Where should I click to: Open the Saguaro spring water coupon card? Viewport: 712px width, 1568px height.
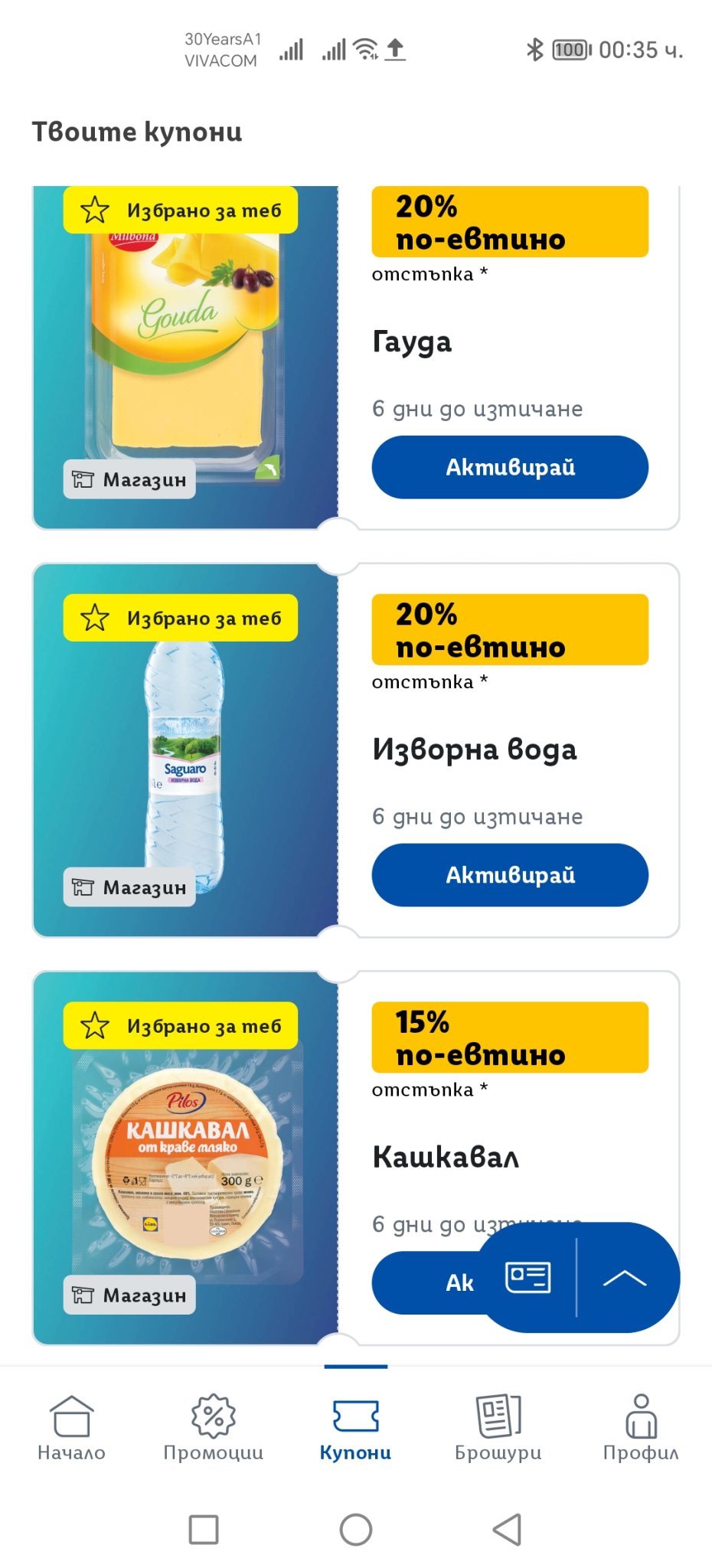[x=185, y=750]
